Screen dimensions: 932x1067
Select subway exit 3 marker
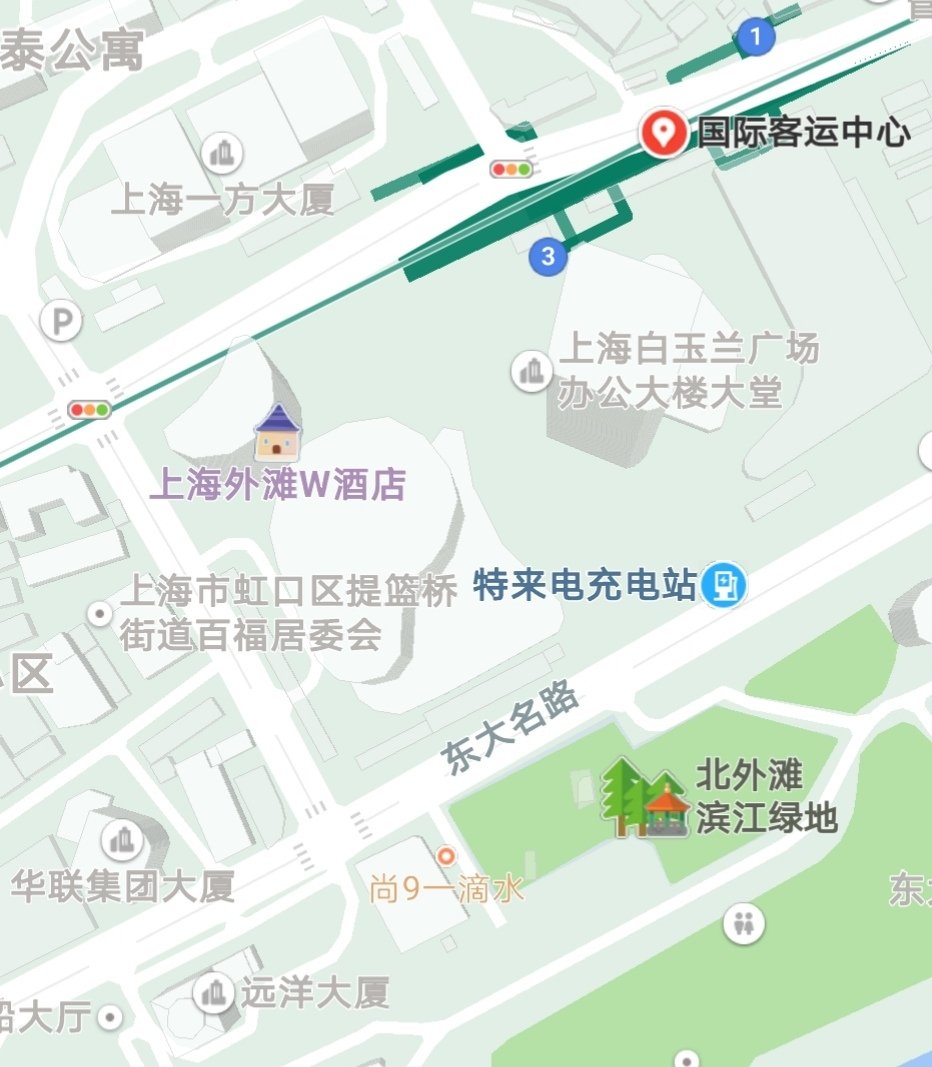547,256
